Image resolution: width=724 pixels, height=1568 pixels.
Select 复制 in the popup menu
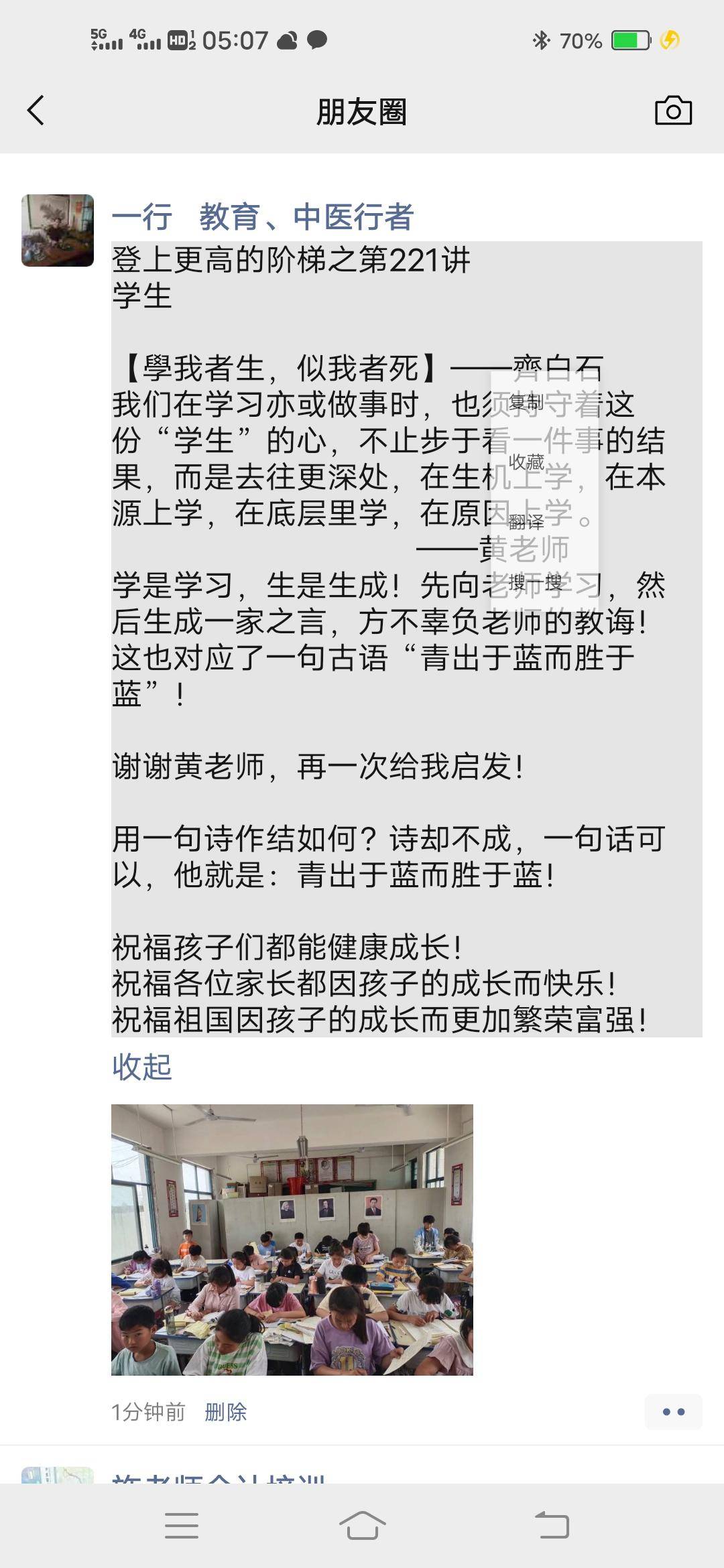tap(526, 402)
